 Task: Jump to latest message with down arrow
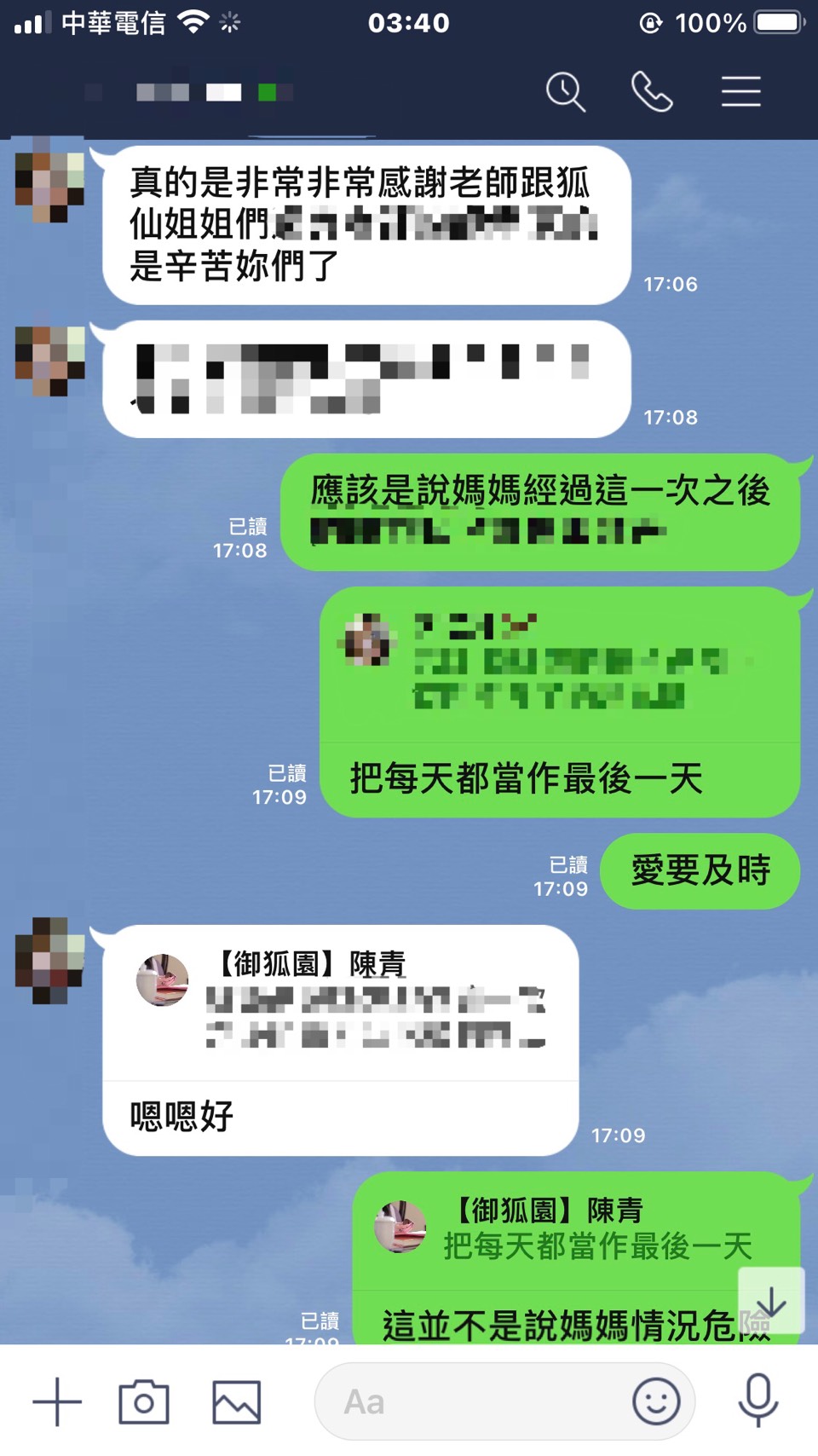click(x=770, y=1301)
